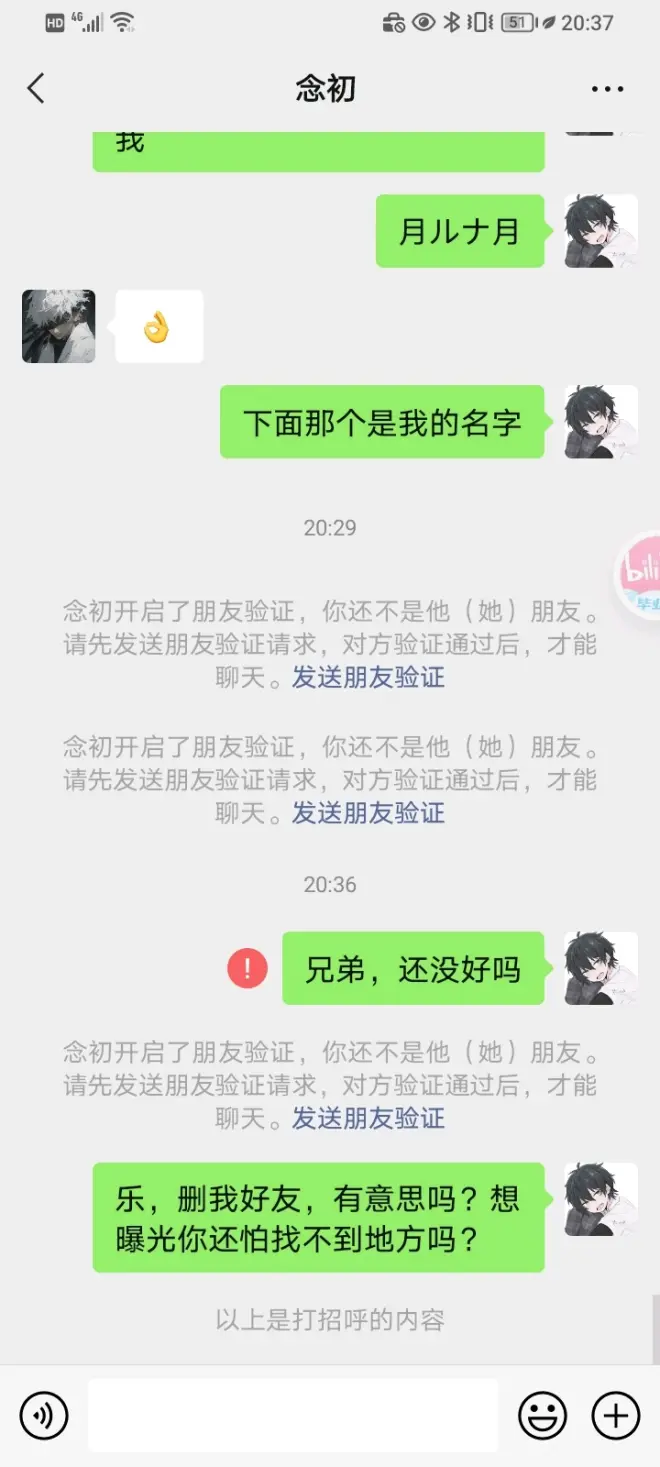The image size is (660, 1467).
Task: Open 念初's avatar beside the OK emoji
Action: pyautogui.click(x=59, y=326)
